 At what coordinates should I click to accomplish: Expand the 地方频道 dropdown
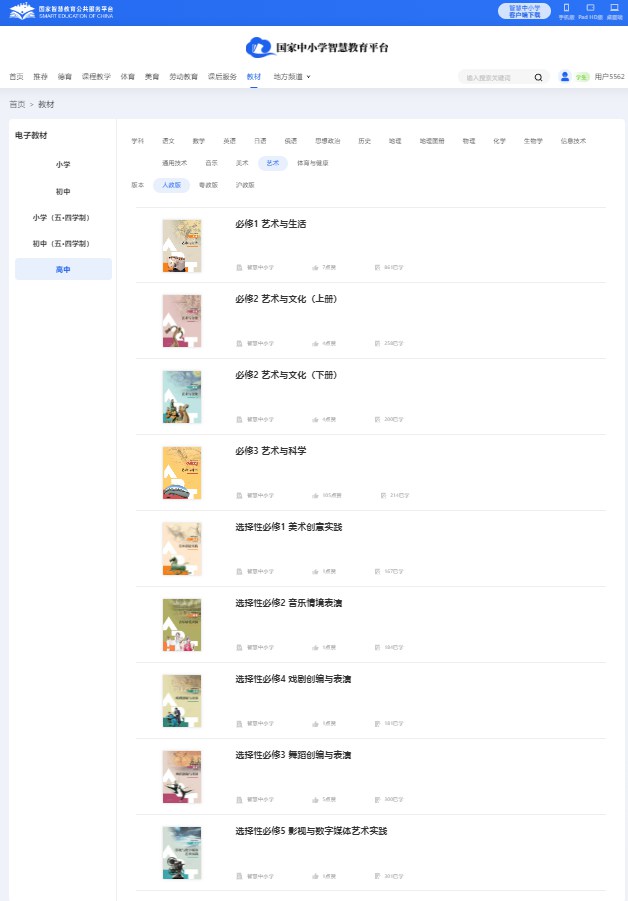click(x=292, y=77)
